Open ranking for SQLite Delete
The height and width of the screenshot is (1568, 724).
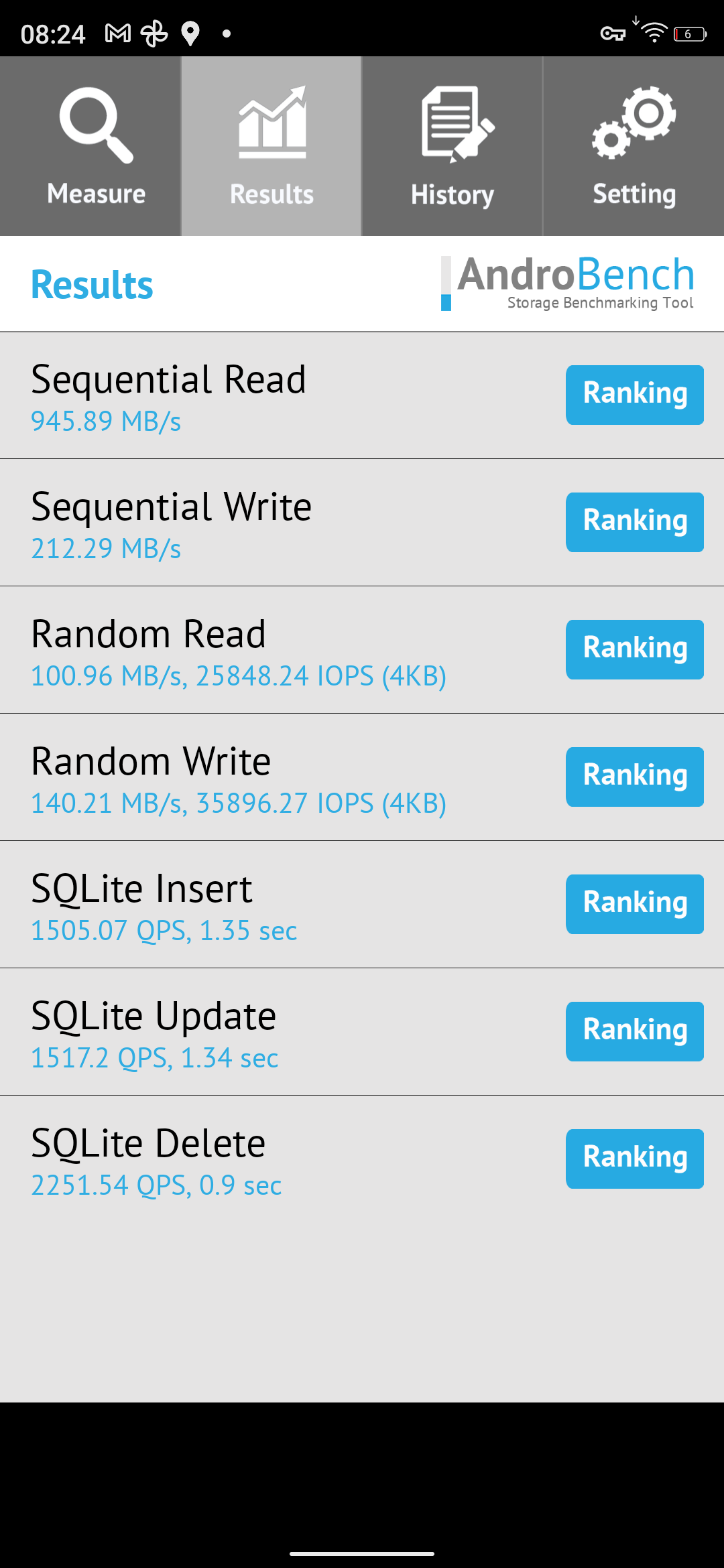pos(635,1159)
